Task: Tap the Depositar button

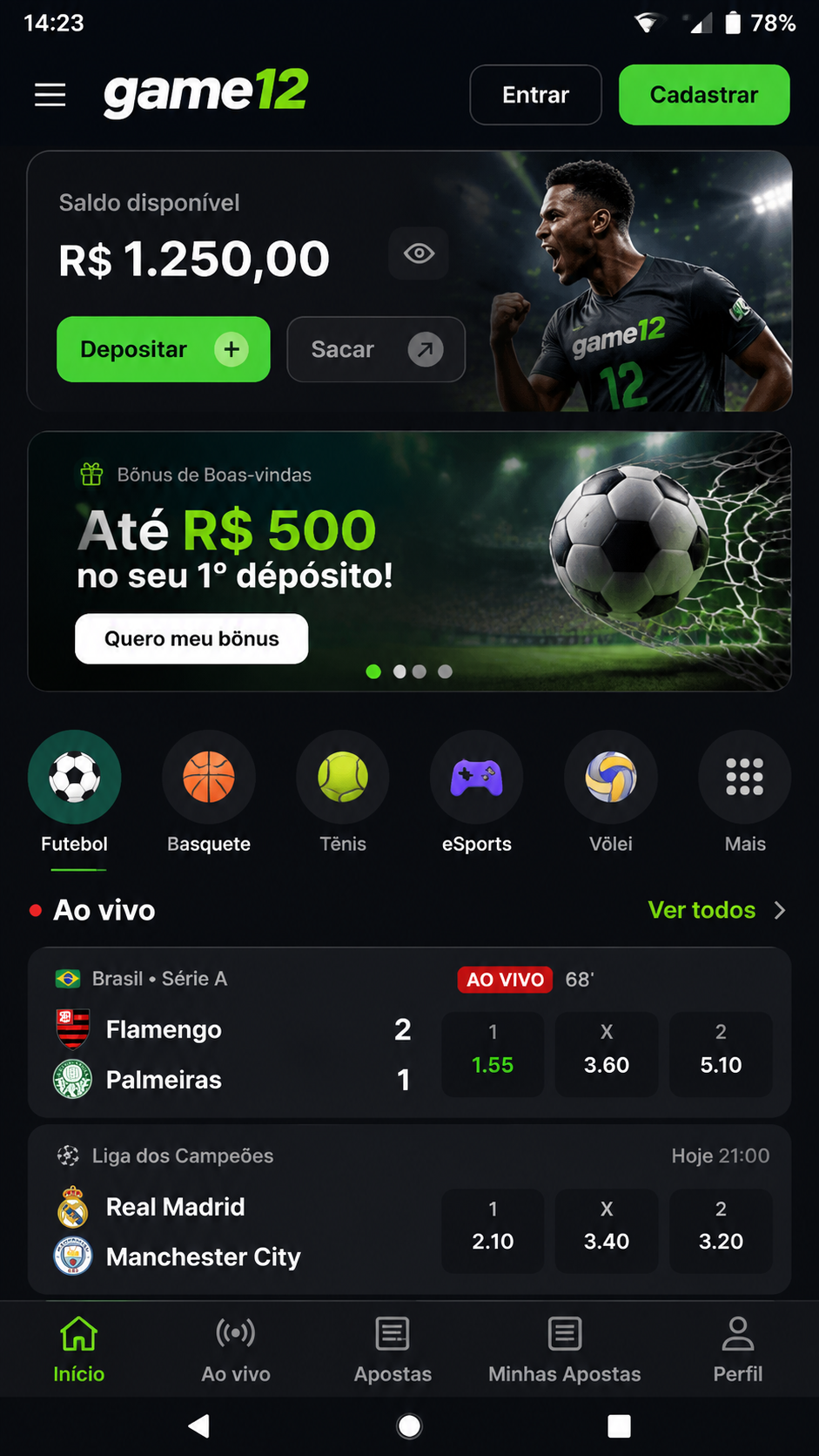Action: click(164, 349)
